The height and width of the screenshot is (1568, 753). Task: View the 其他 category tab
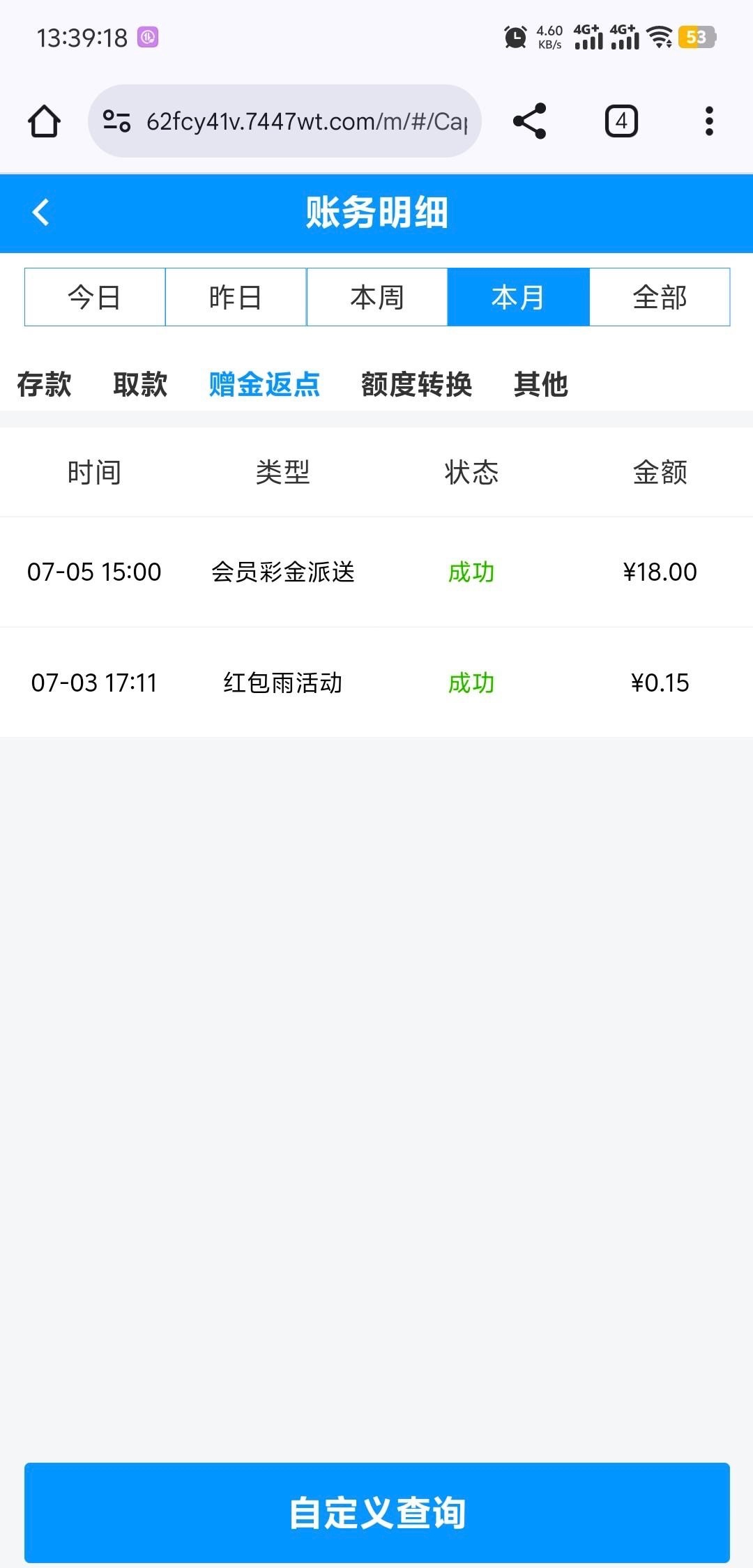pos(540,384)
